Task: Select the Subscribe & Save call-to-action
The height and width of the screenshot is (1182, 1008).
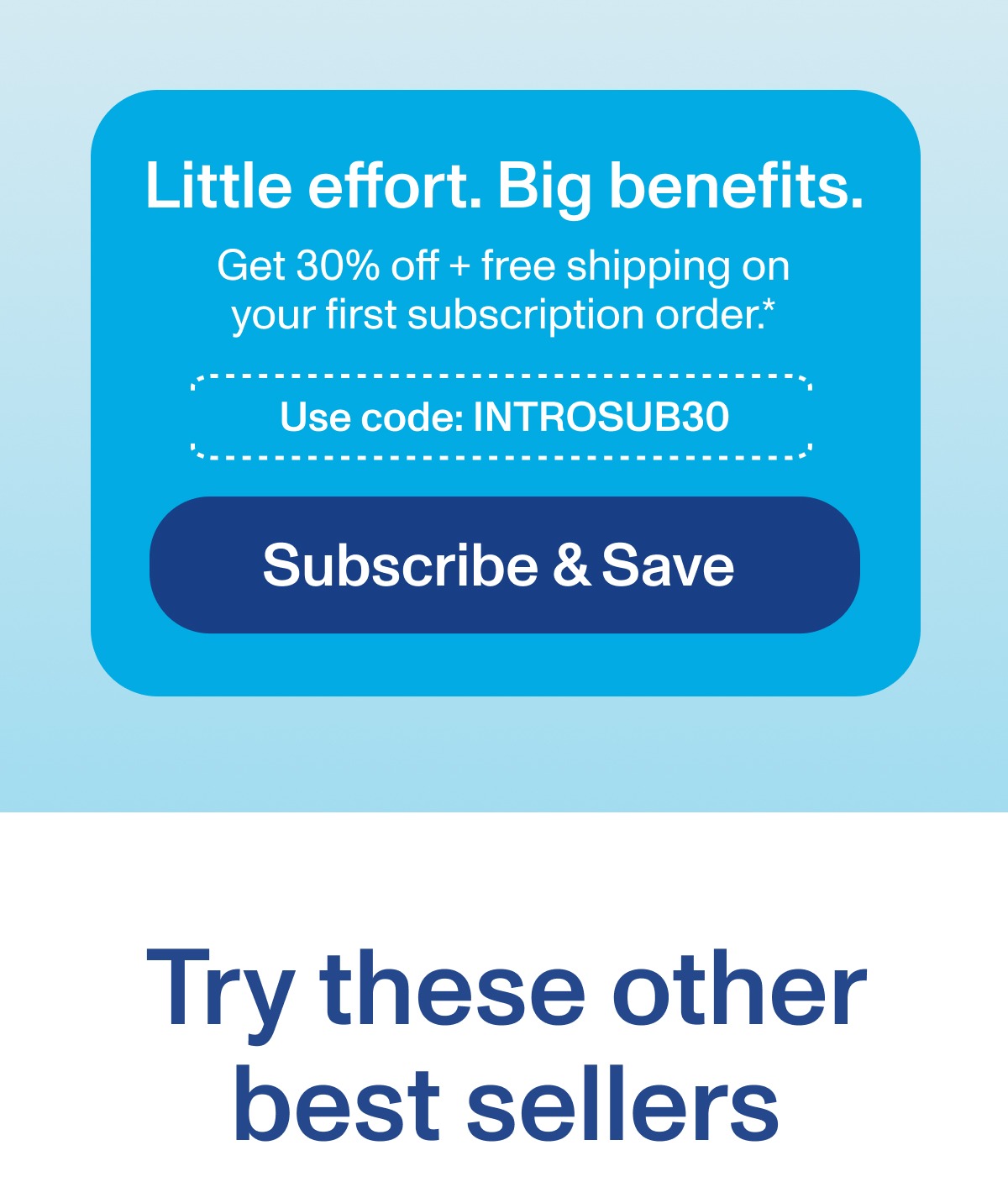Action: coord(504,565)
